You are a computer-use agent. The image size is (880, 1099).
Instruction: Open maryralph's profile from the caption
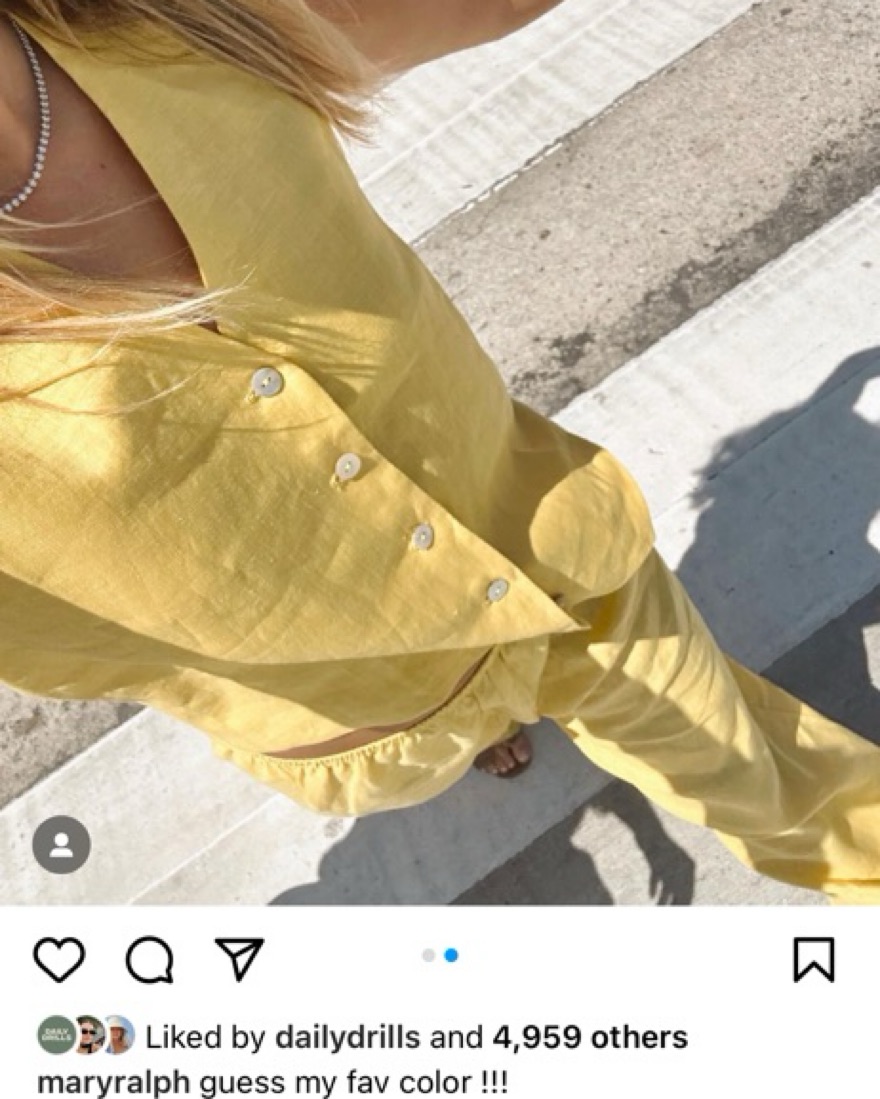pyautogui.click(x=114, y=1083)
